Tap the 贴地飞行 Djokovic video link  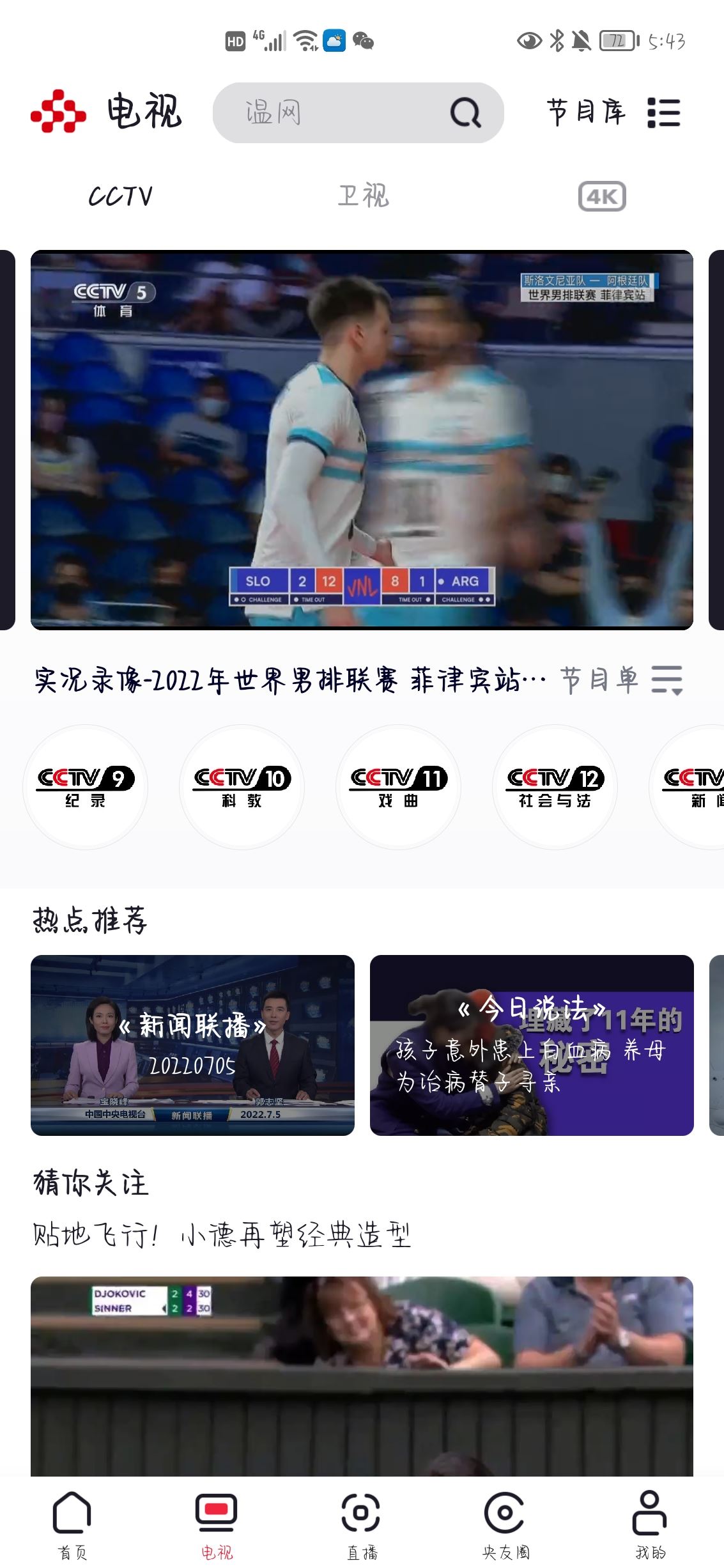224,1234
